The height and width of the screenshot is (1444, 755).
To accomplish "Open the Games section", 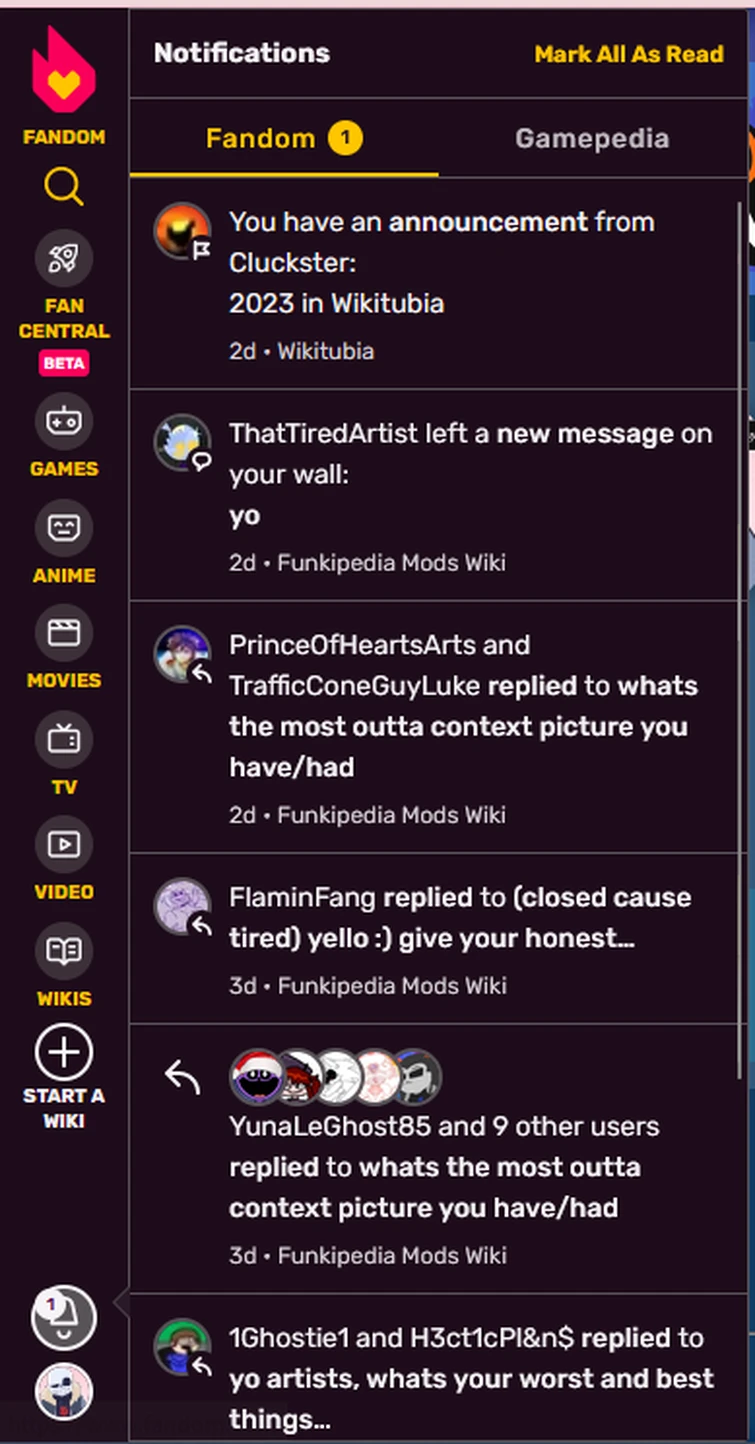I will click(x=64, y=421).
